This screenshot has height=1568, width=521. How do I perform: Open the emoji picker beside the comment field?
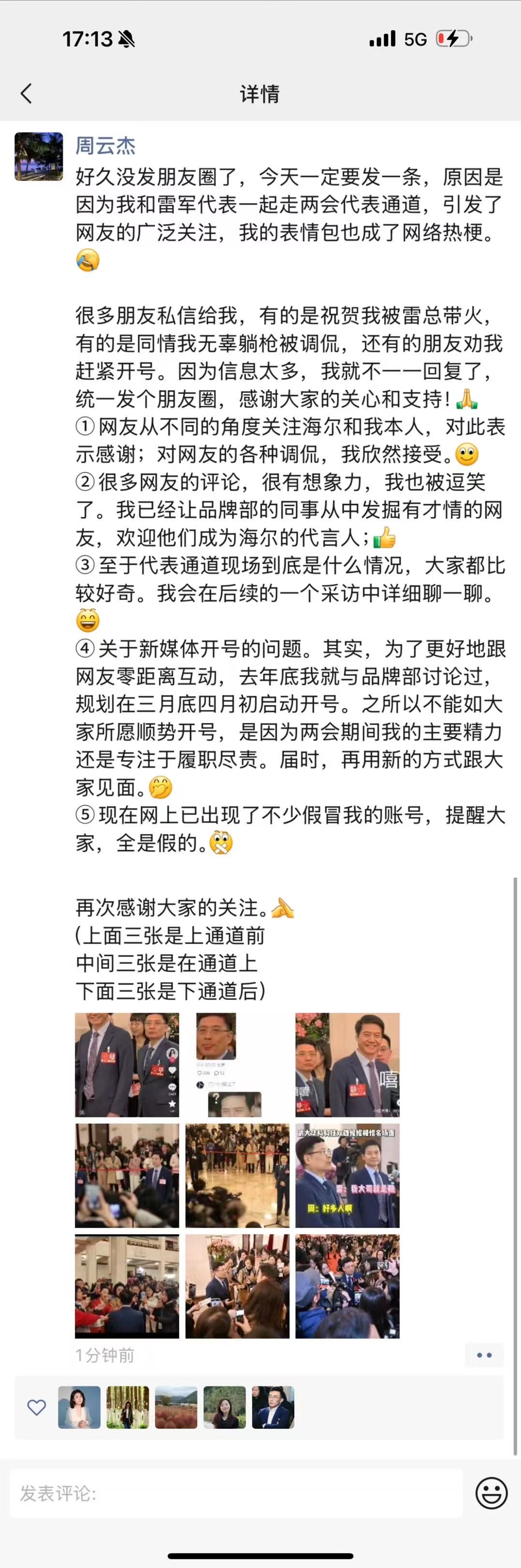[491, 1493]
